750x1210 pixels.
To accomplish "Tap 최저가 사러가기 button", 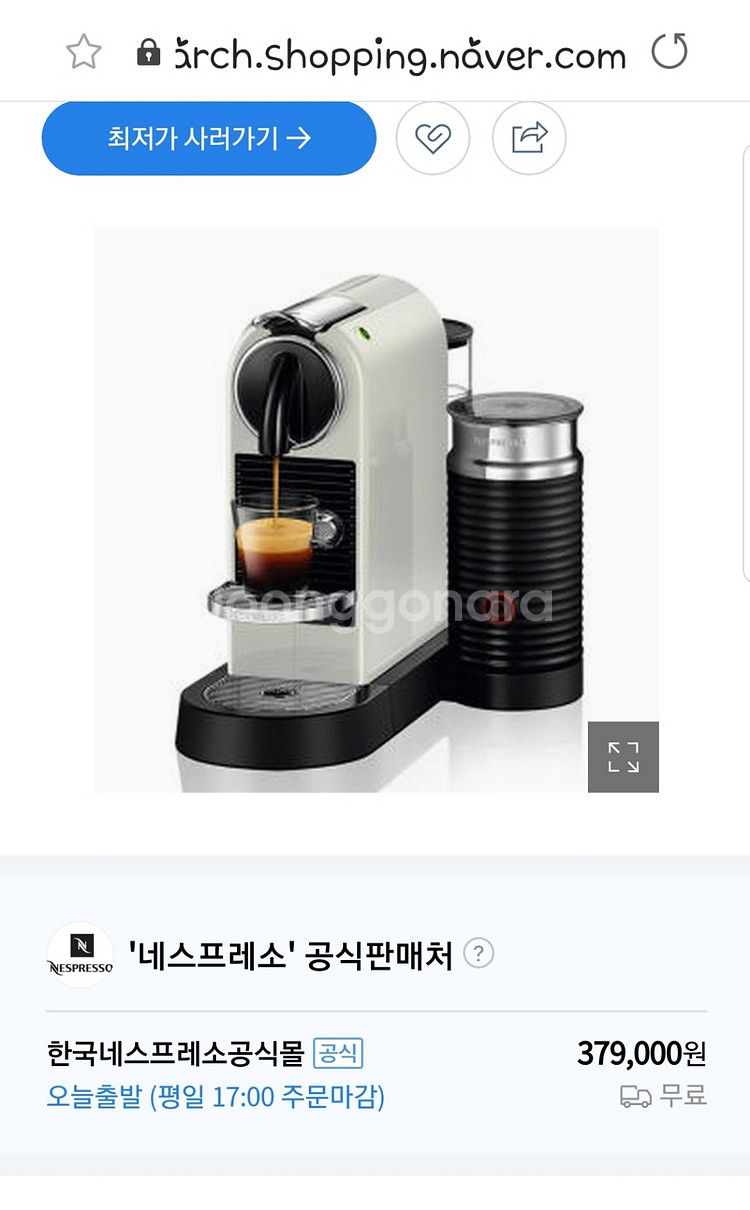I will pos(209,138).
